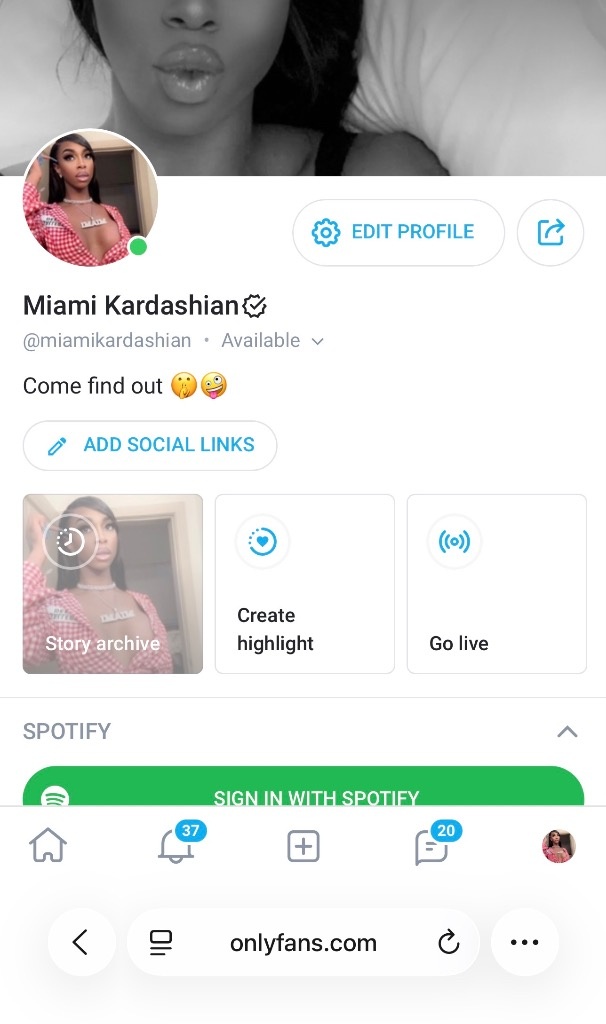The width and height of the screenshot is (606, 1024).
Task: Select the Create highlight card
Action: (x=304, y=583)
